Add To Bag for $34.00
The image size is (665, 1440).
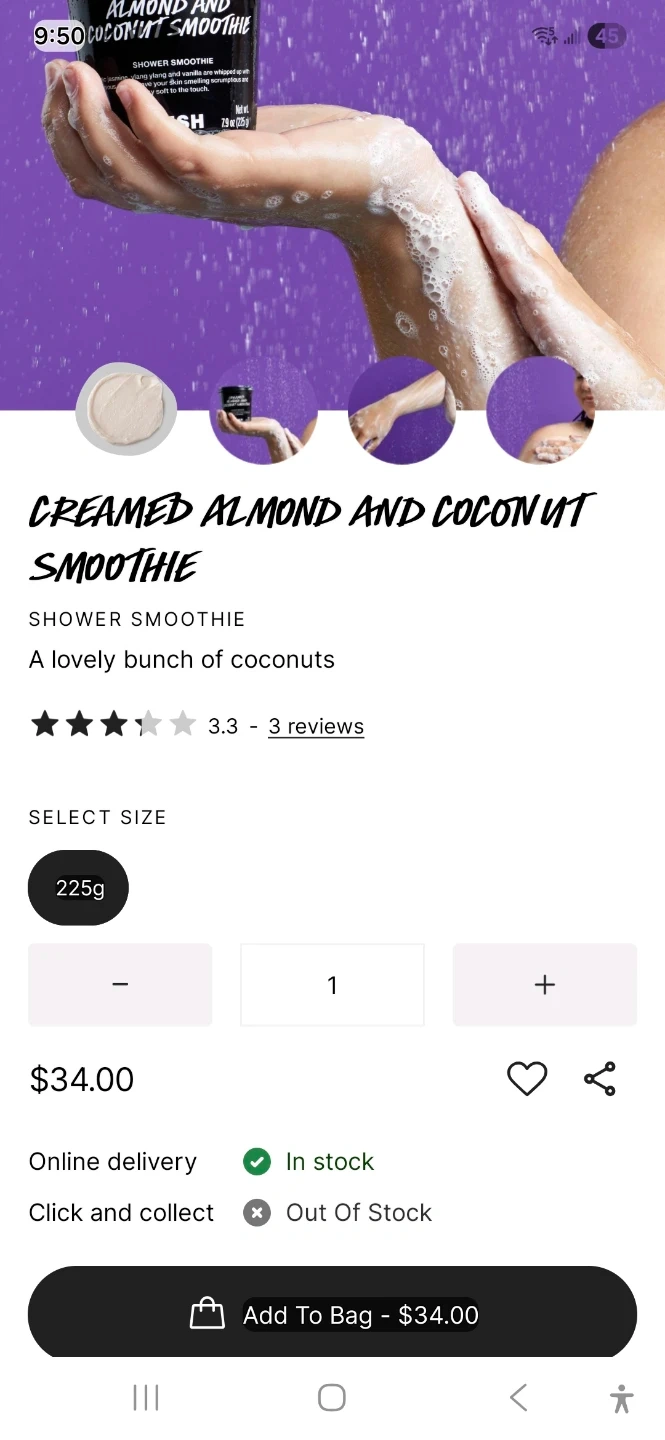[x=332, y=1314]
